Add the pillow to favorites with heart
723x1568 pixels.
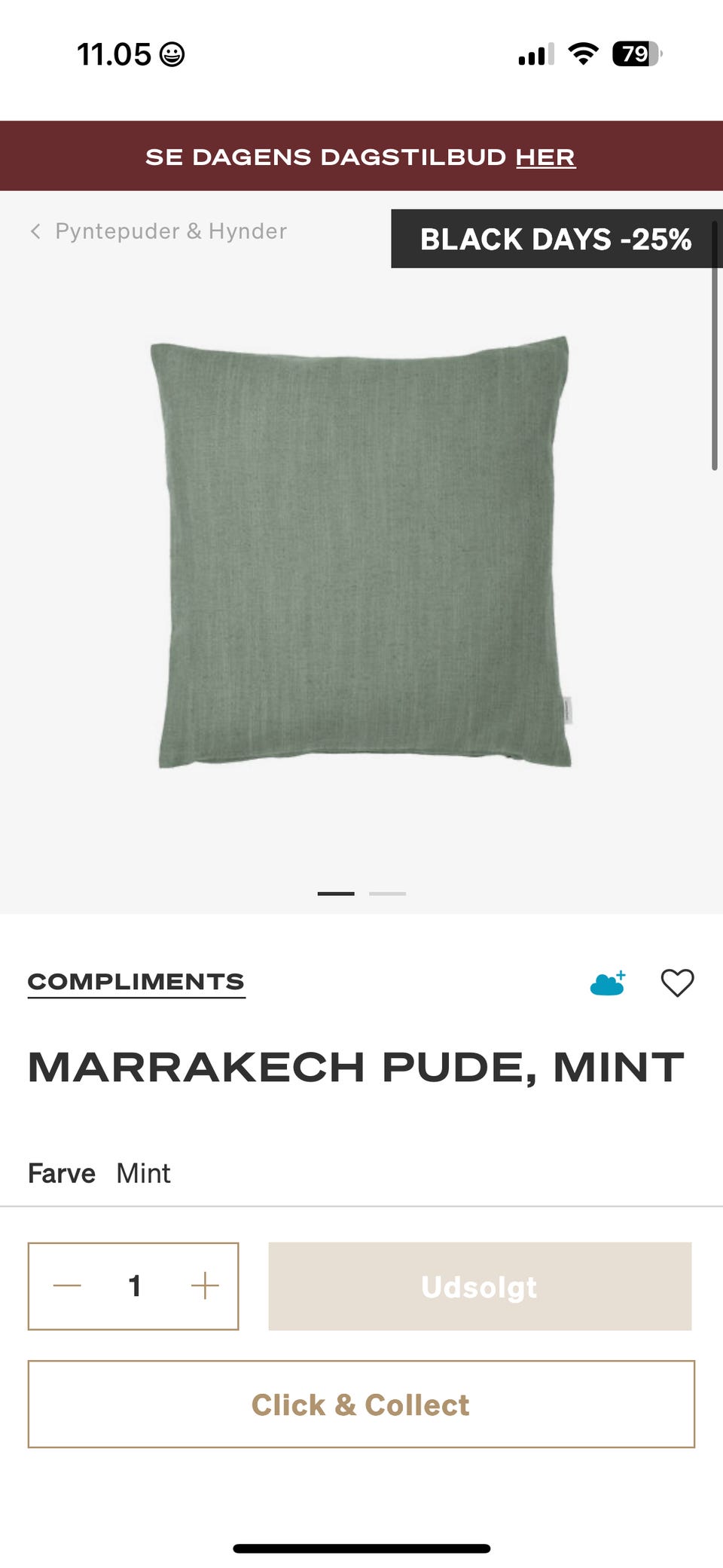tap(677, 983)
